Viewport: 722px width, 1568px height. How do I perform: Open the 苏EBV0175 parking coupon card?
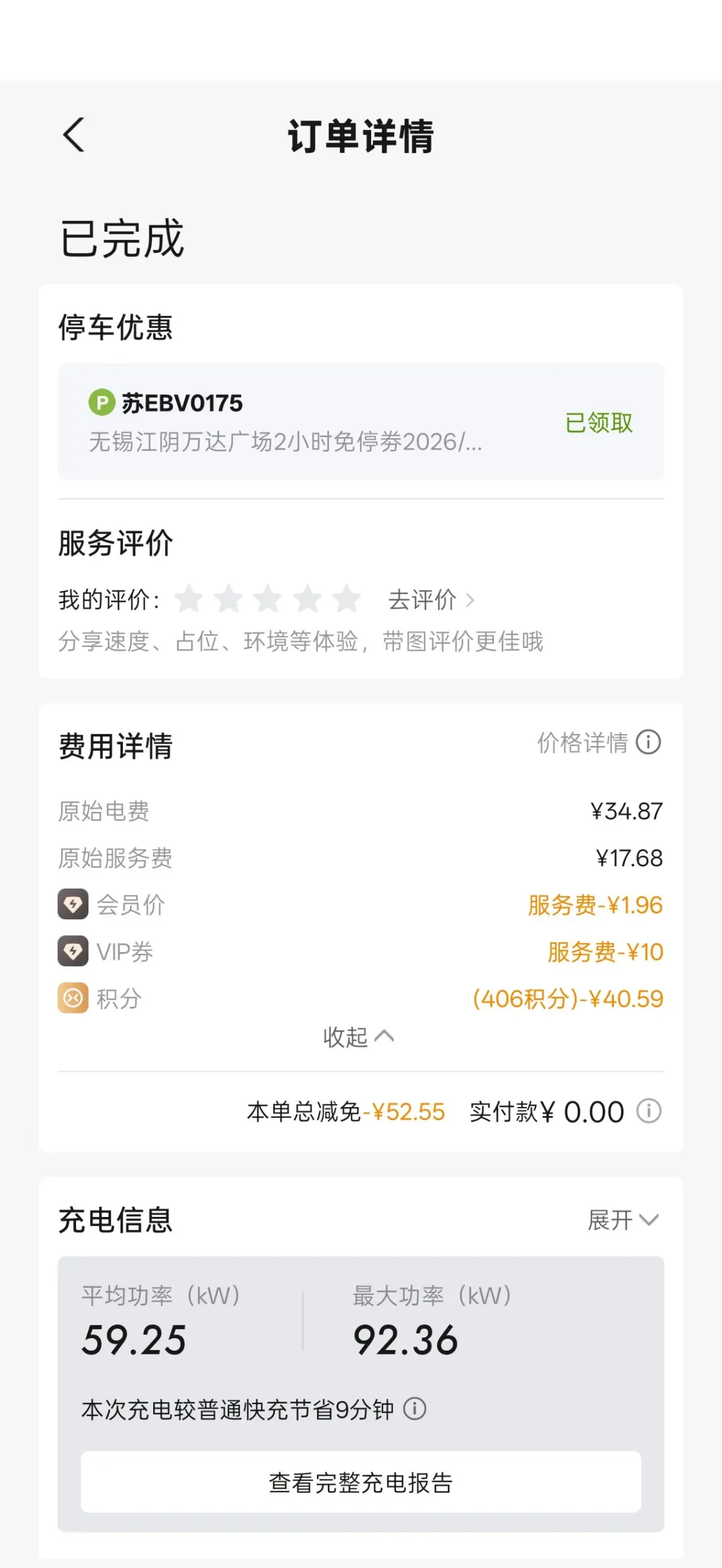tap(360, 421)
